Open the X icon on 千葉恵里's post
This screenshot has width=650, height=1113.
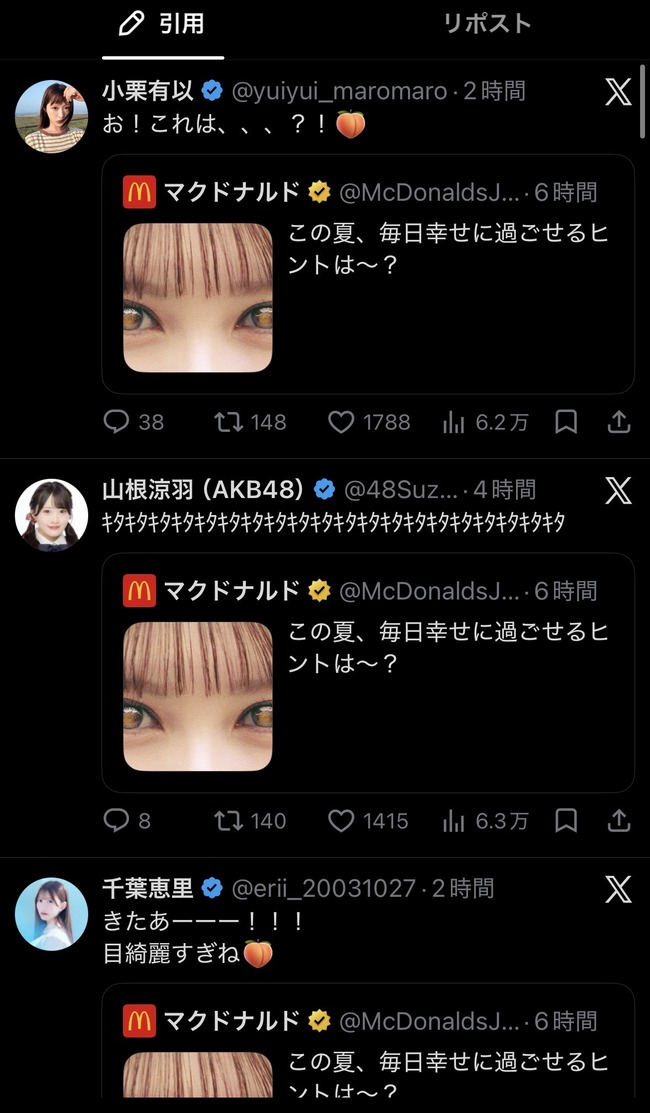coord(618,889)
